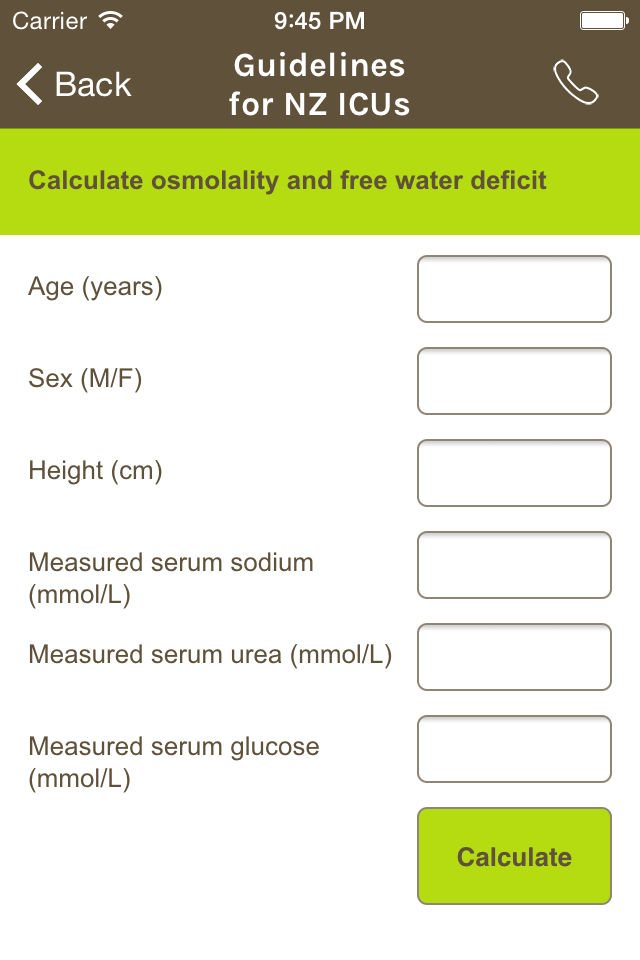Tap the phone call icon
This screenshot has width=640, height=960.
pyautogui.click(x=576, y=82)
